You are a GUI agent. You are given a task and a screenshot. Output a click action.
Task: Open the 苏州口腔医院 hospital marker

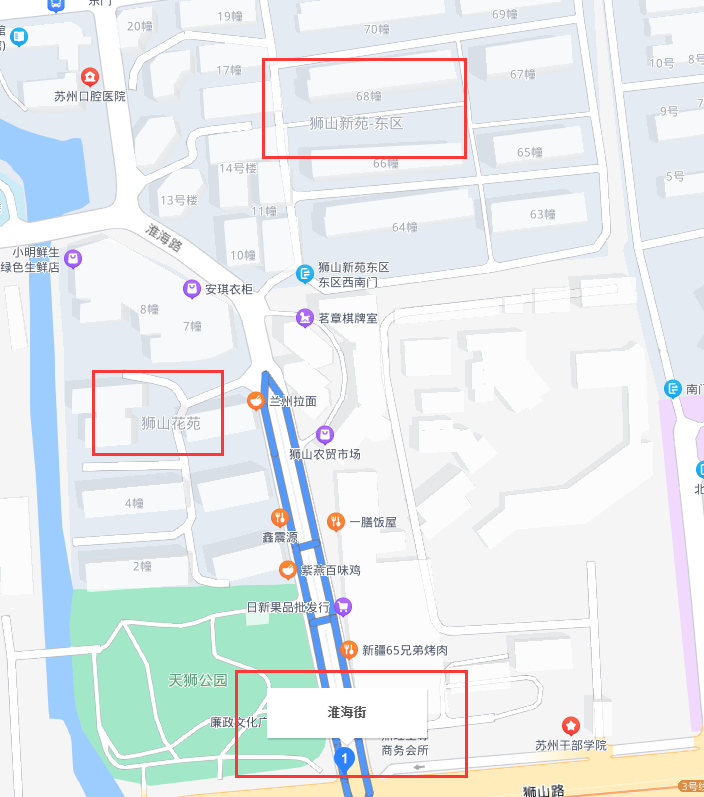click(90, 78)
